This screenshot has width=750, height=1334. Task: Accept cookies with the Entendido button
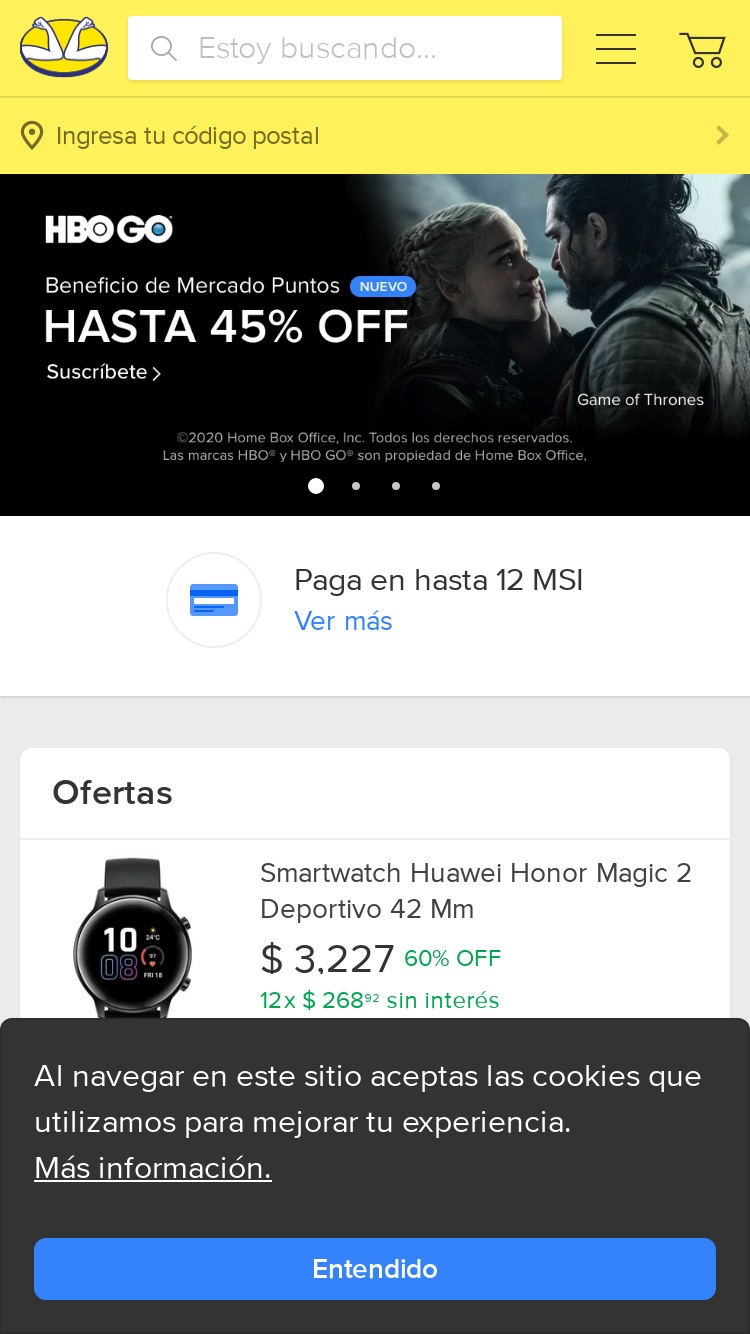[375, 1269]
